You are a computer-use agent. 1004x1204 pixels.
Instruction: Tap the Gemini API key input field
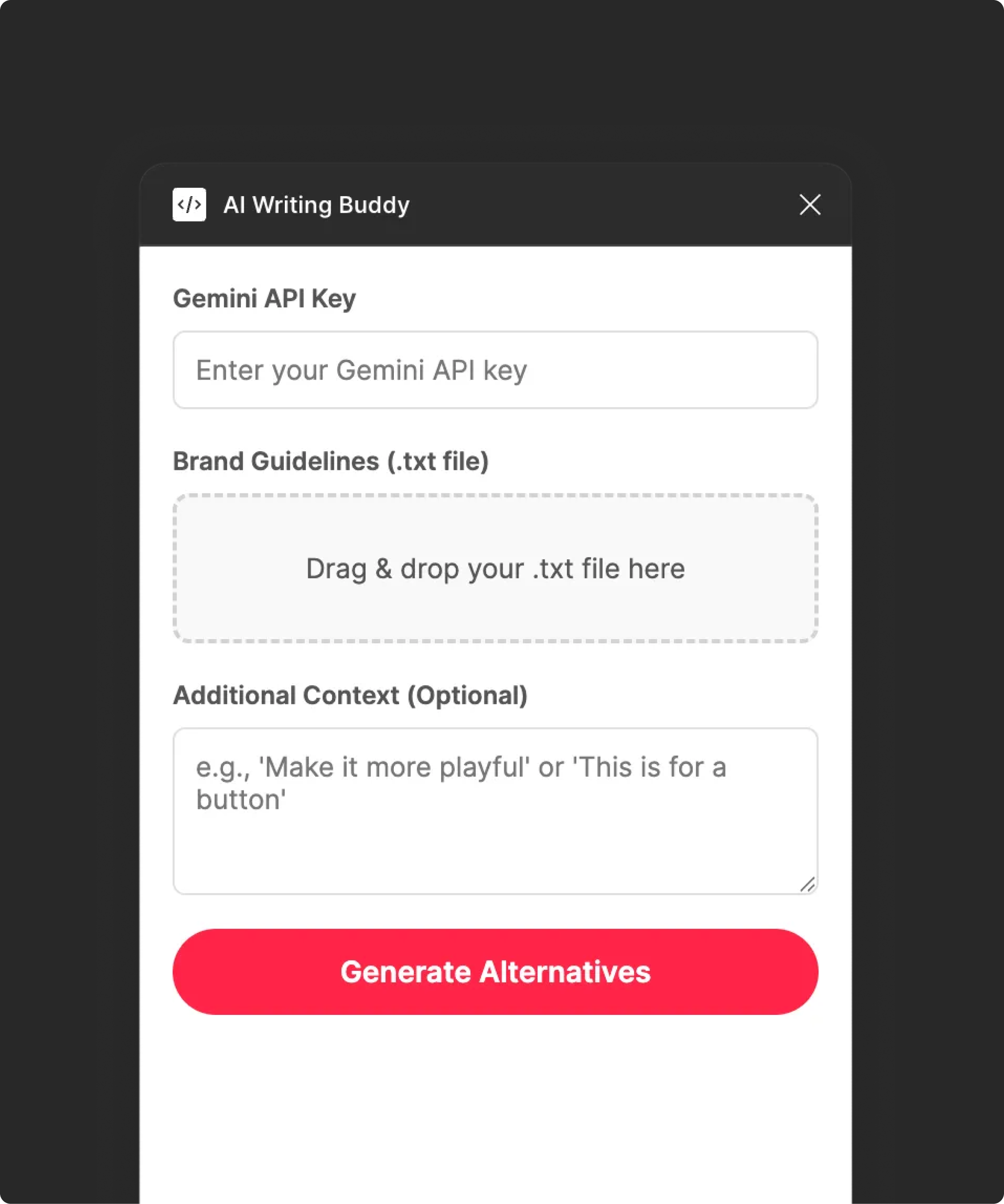click(495, 370)
